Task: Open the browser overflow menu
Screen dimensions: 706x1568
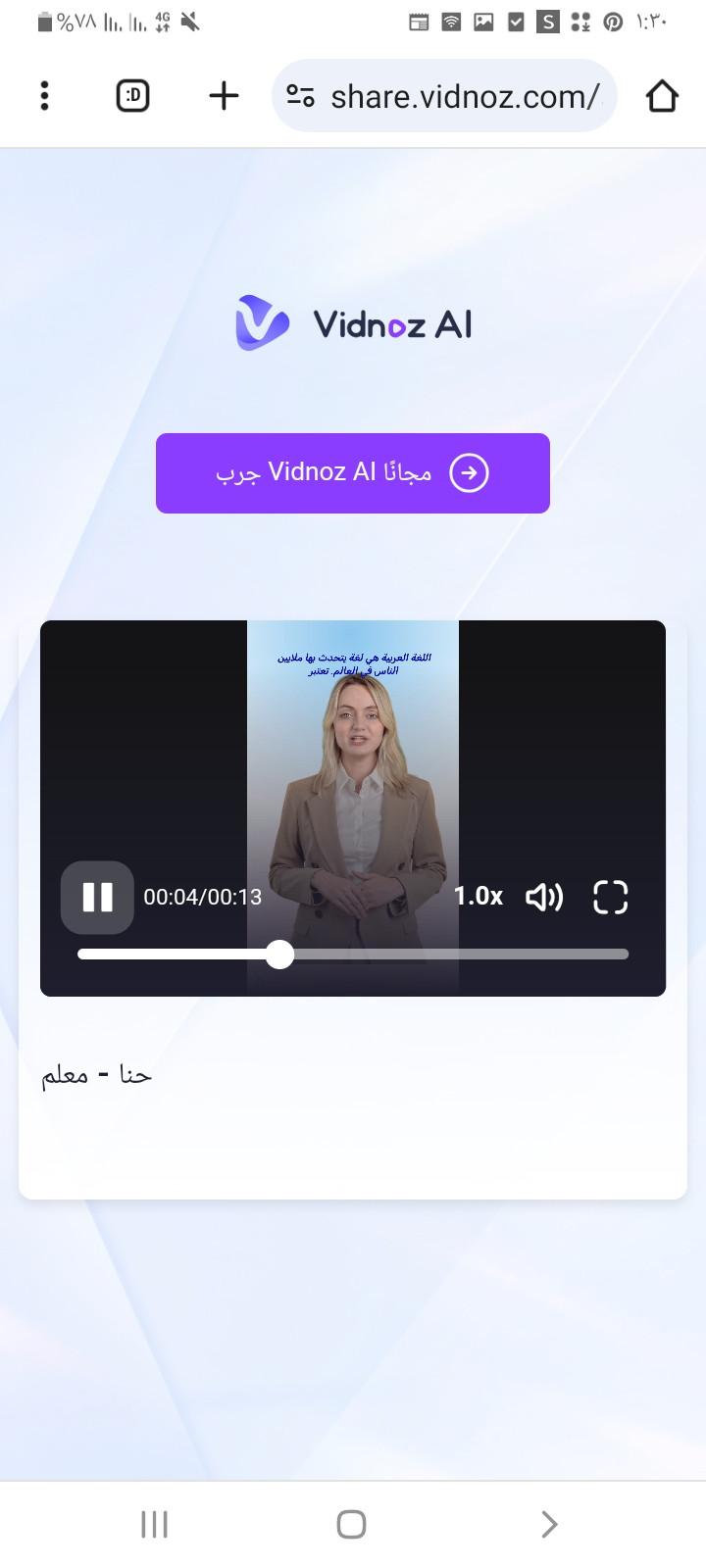Action: pyautogui.click(x=44, y=96)
